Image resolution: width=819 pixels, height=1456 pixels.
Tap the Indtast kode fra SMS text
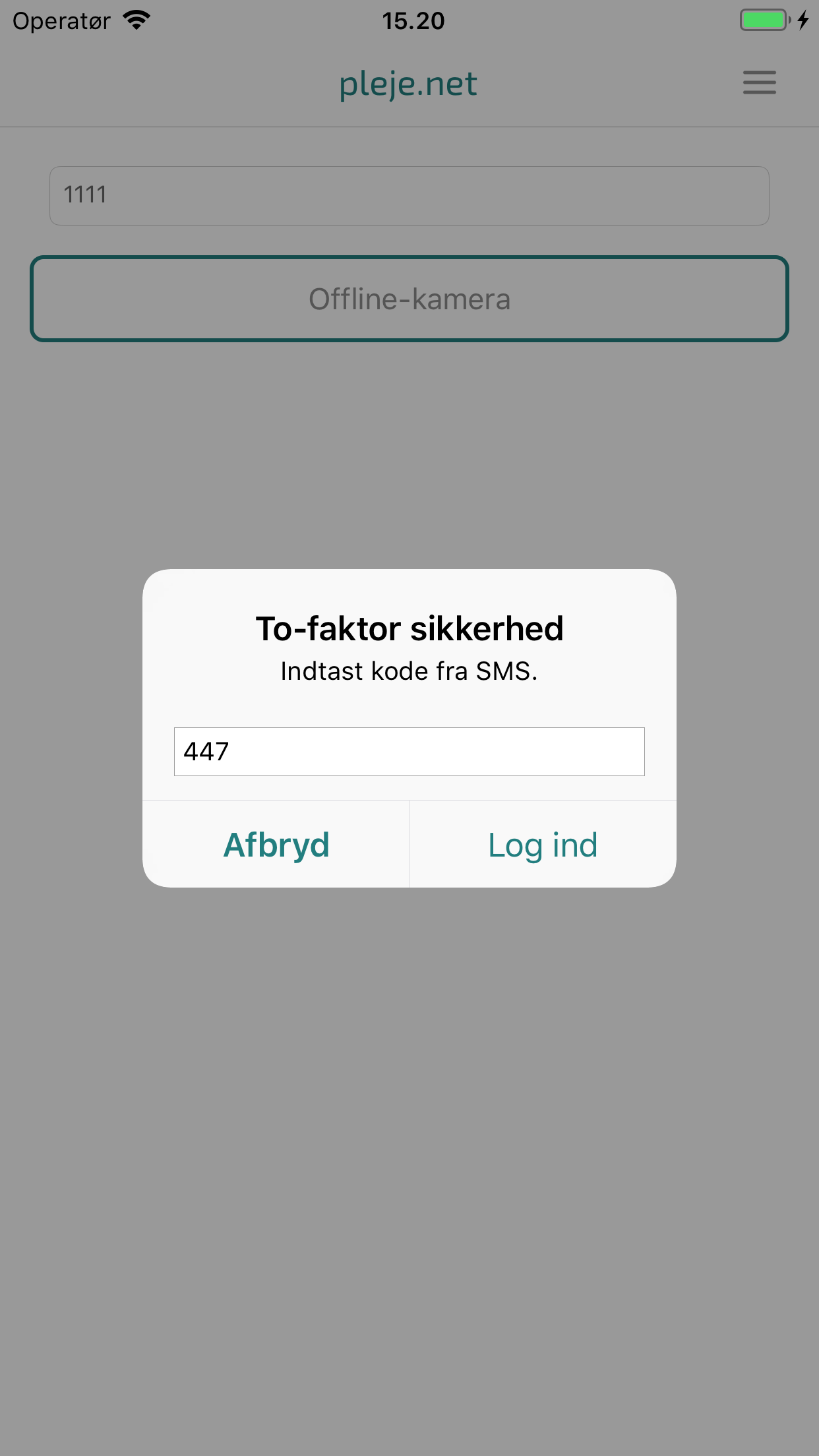409,671
